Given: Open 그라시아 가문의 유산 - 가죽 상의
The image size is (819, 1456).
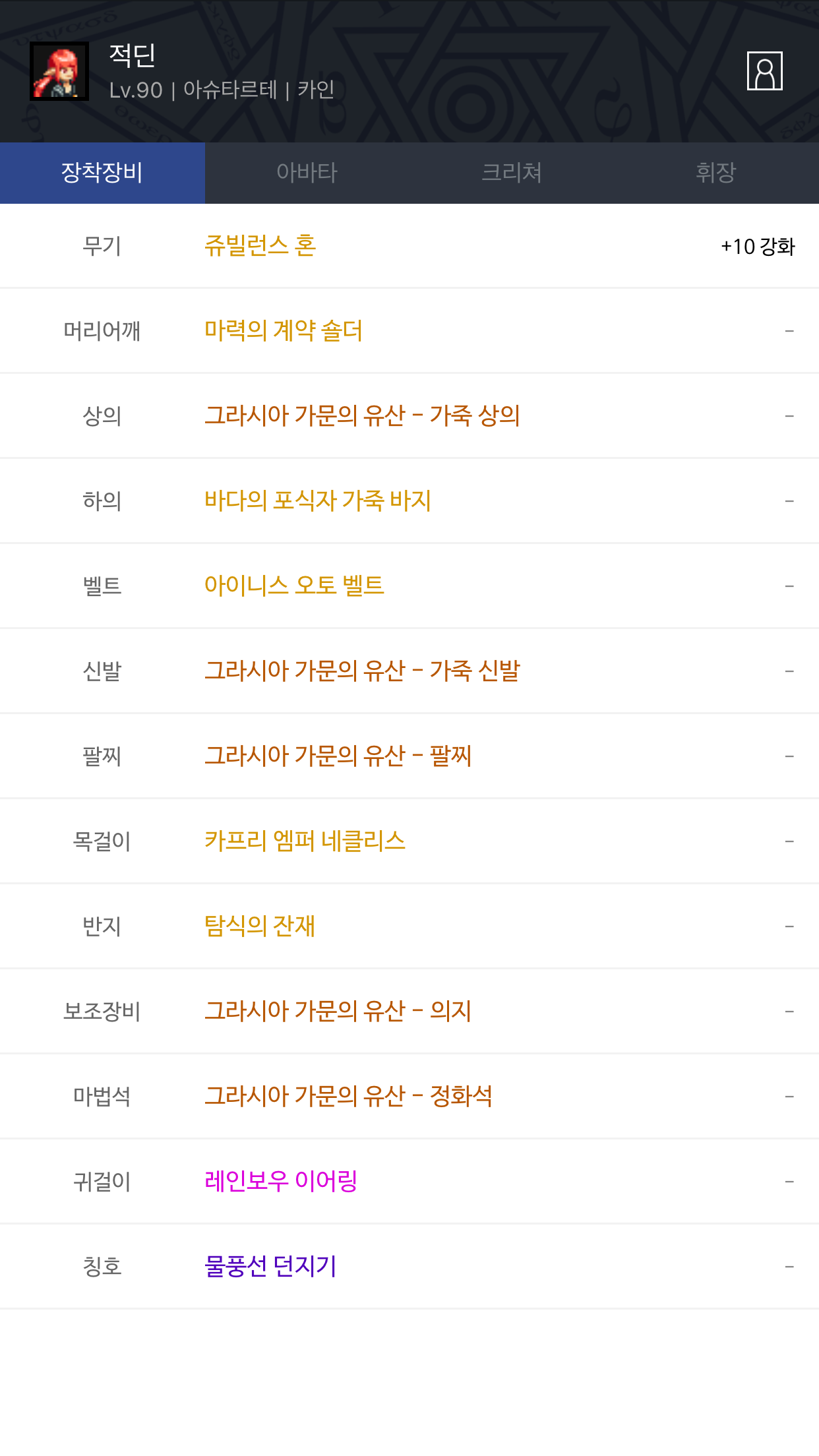Looking at the screenshot, I should click(x=362, y=415).
